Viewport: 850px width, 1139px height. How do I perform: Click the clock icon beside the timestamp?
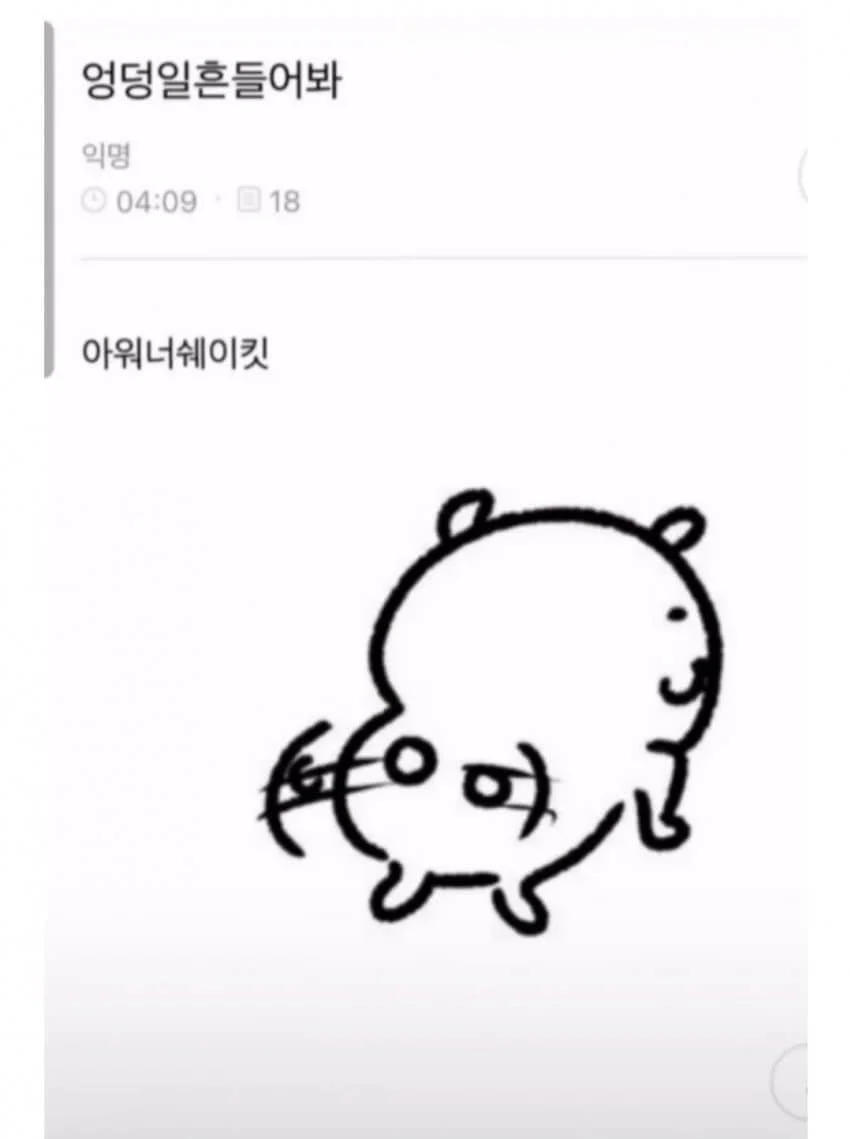pyautogui.click(x=92, y=198)
